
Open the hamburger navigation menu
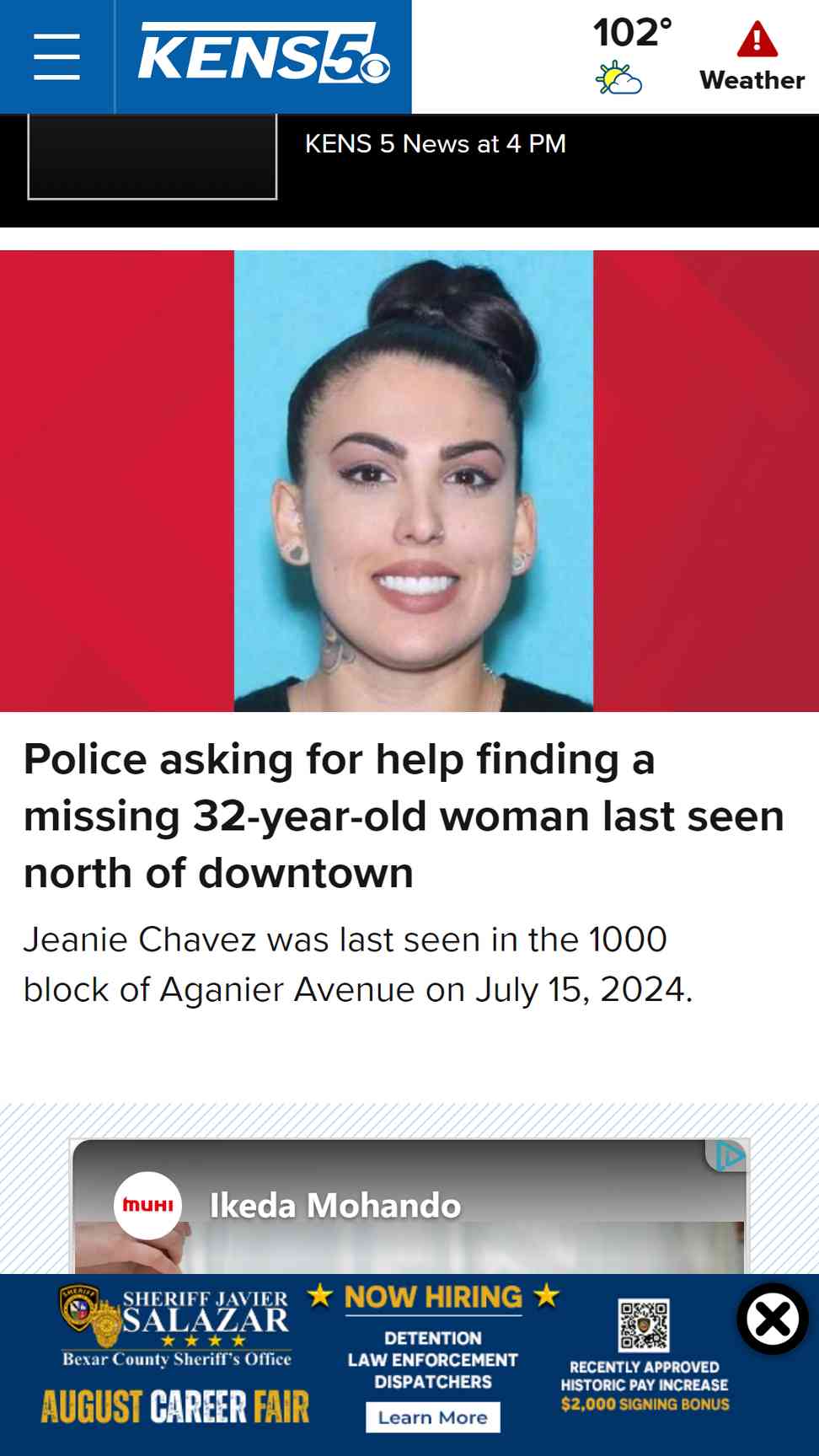[x=56, y=56]
